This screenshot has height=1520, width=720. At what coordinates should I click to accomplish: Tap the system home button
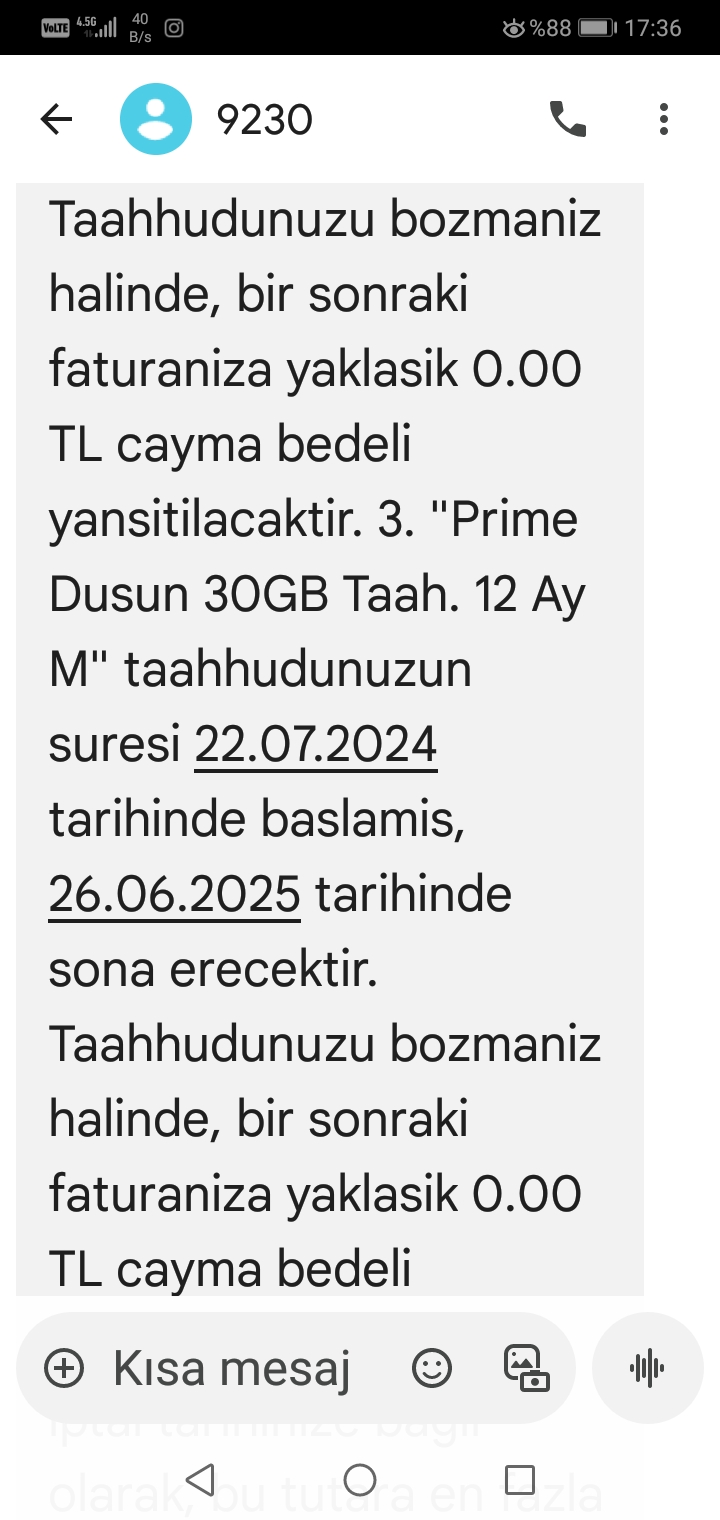[x=359, y=1480]
